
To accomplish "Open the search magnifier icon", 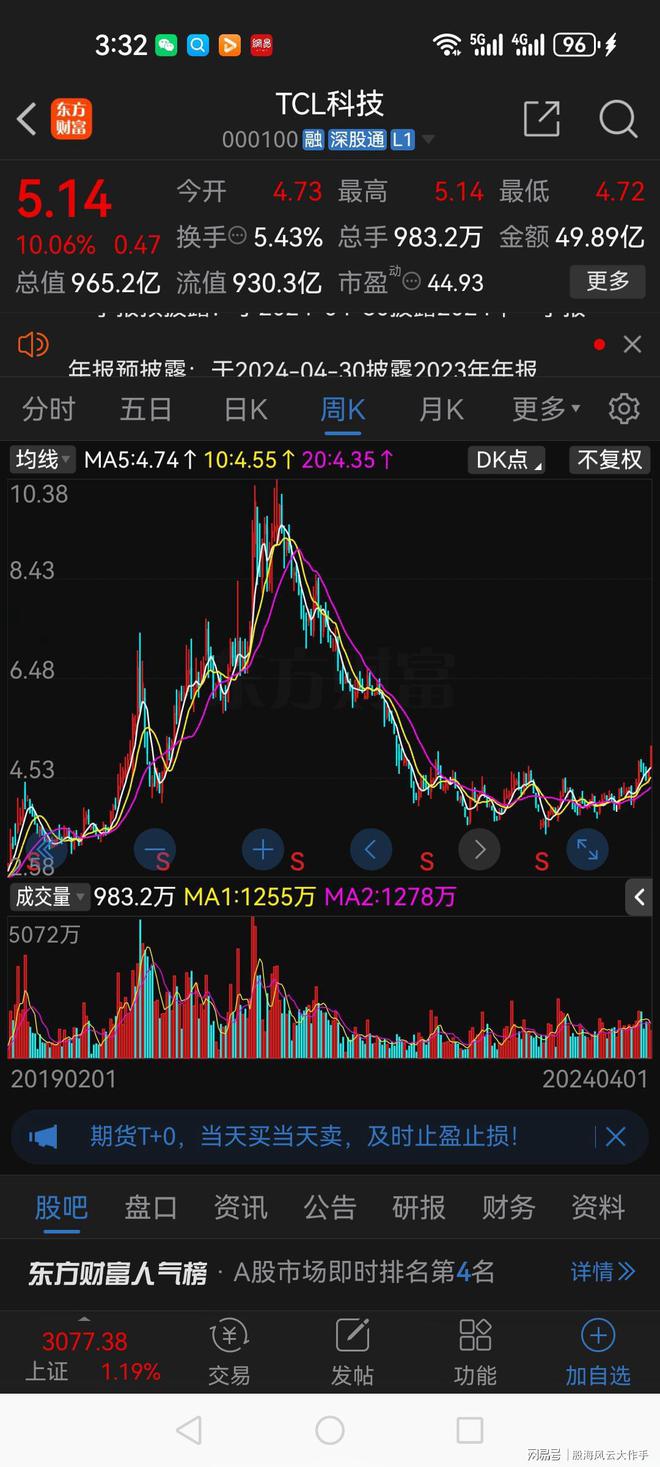I will 618,119.
